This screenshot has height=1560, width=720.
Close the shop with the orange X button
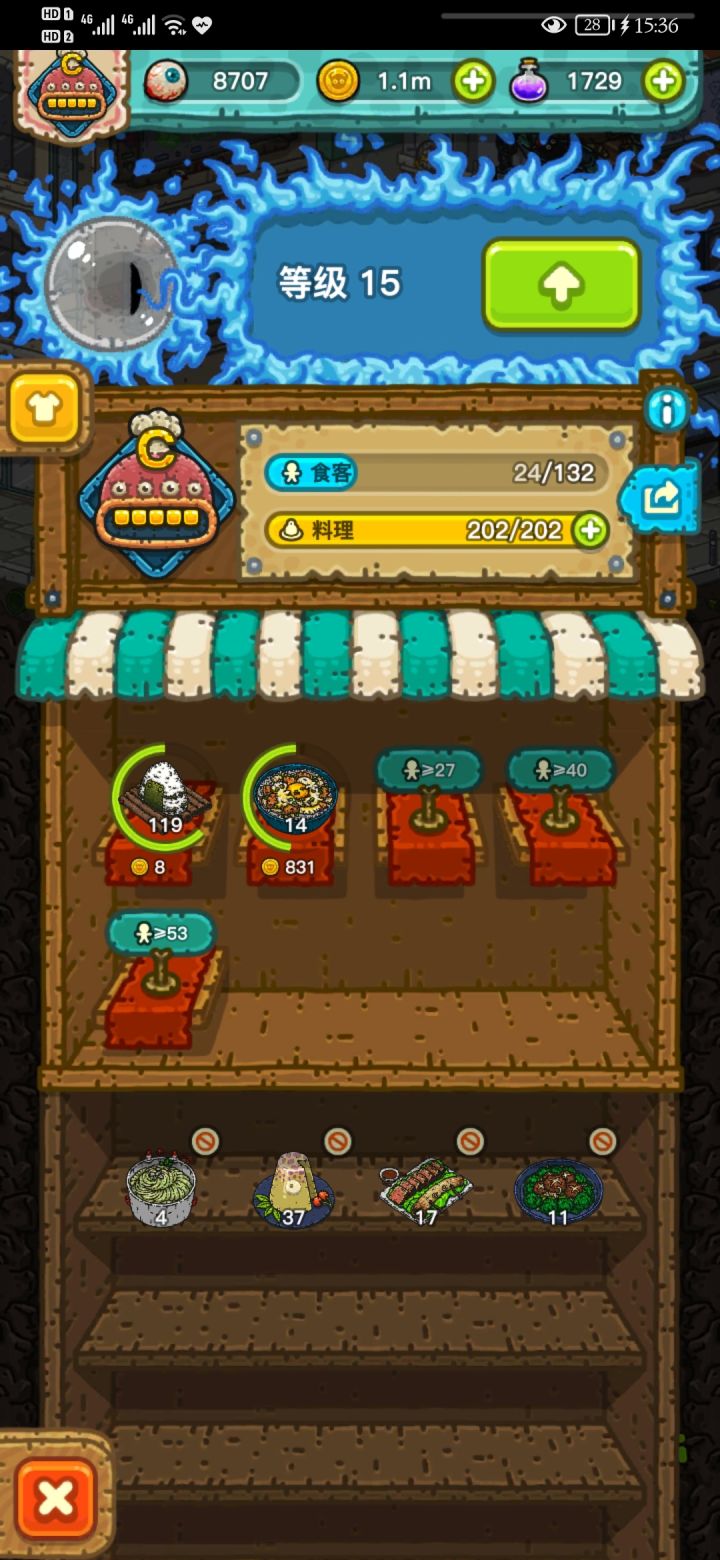tap(55, 1495)
